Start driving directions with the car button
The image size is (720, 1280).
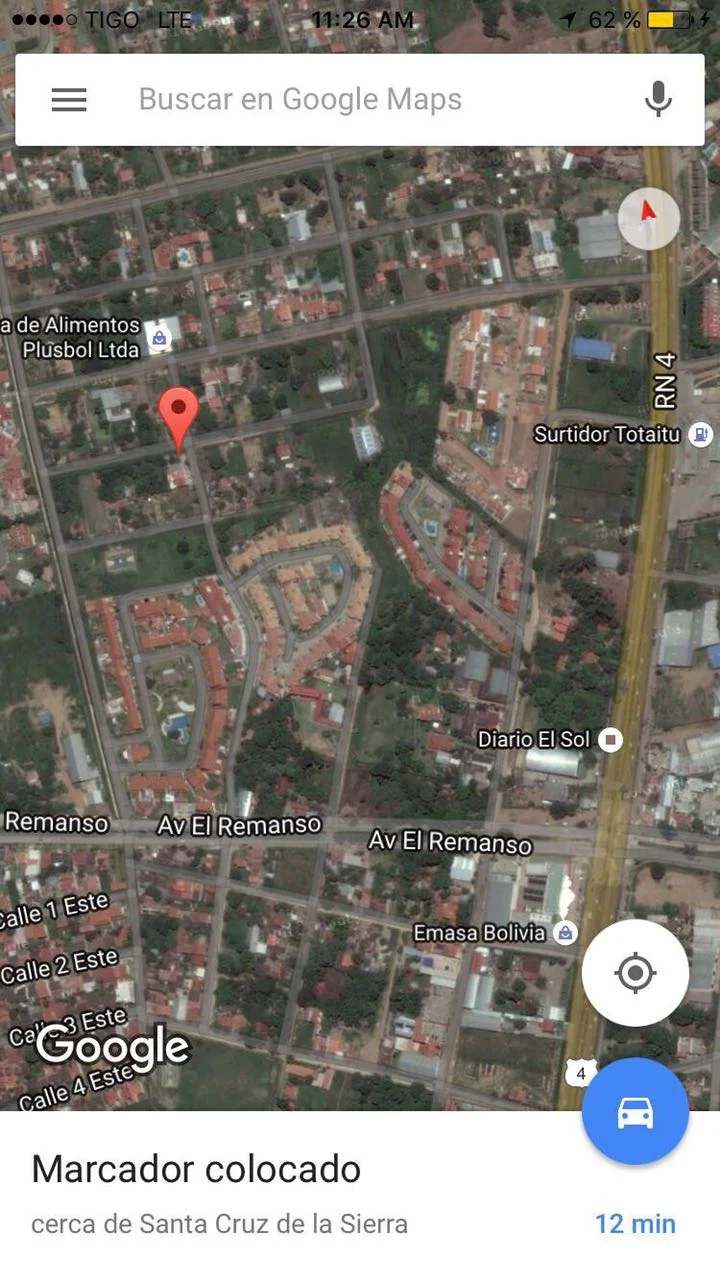[635, 1111]
